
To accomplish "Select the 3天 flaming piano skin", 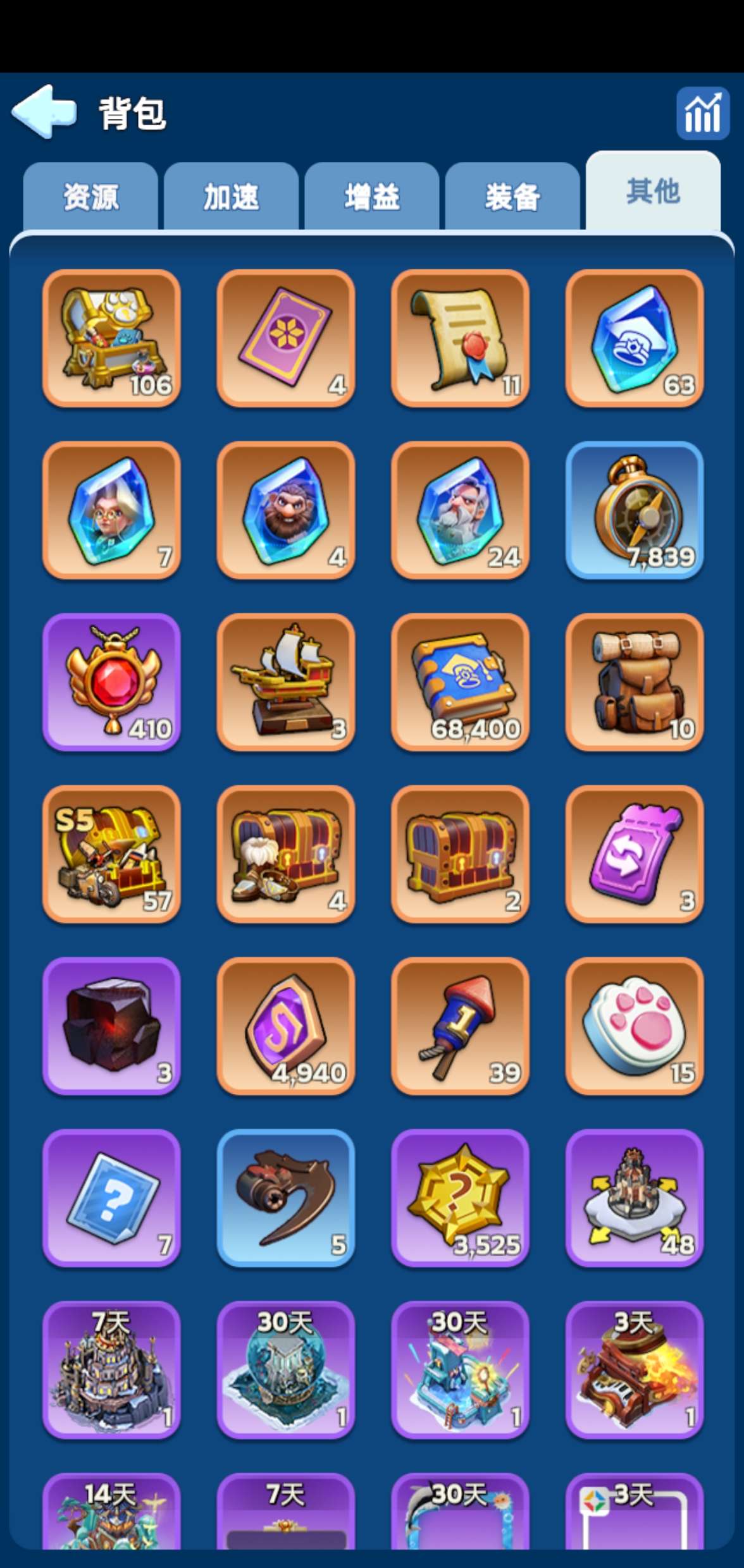I will pyautogui.click(x=634, y=1370).
